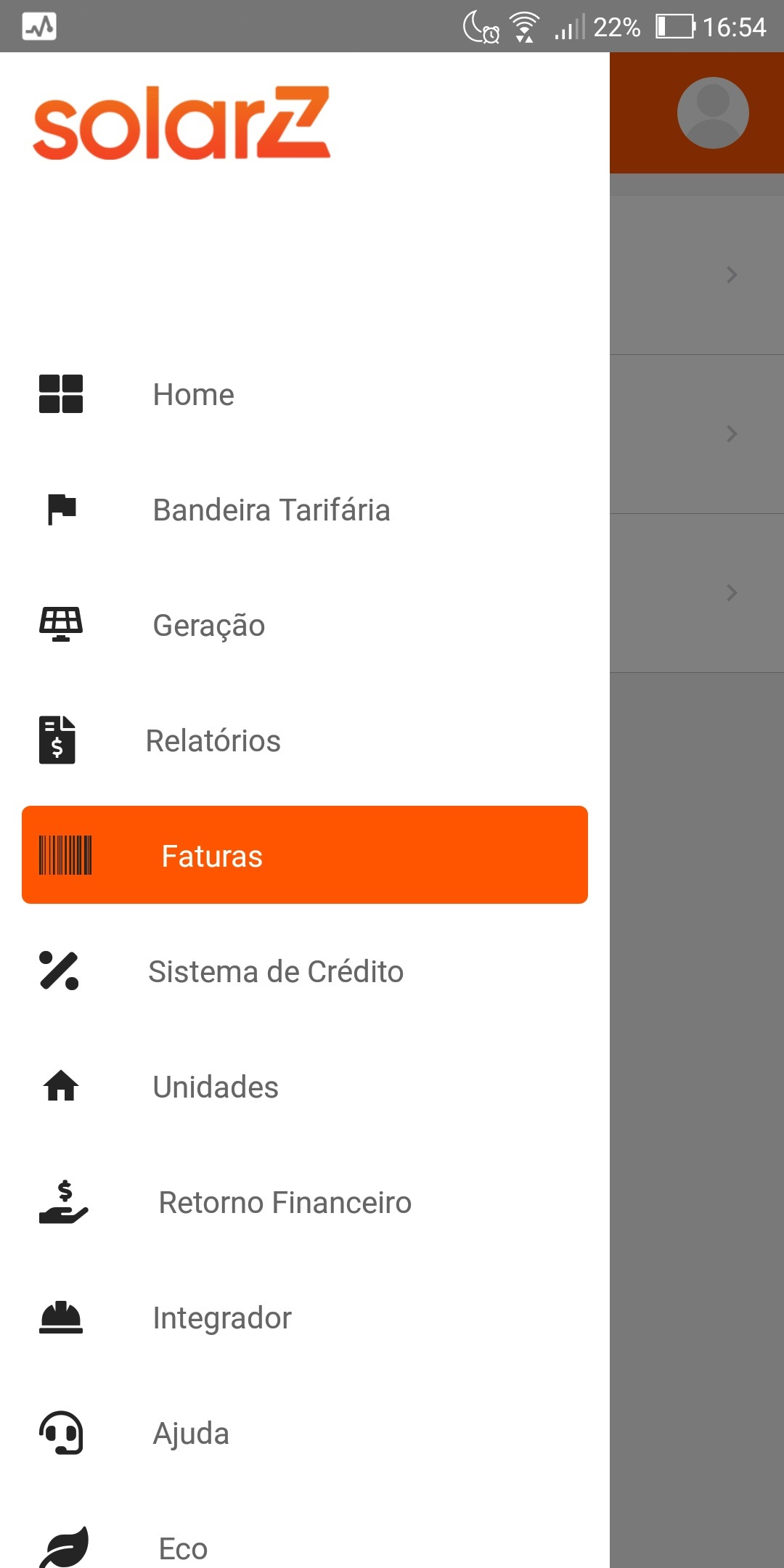Open the Relatórios section
The image size is (784, 1568).
coord(213,740)
